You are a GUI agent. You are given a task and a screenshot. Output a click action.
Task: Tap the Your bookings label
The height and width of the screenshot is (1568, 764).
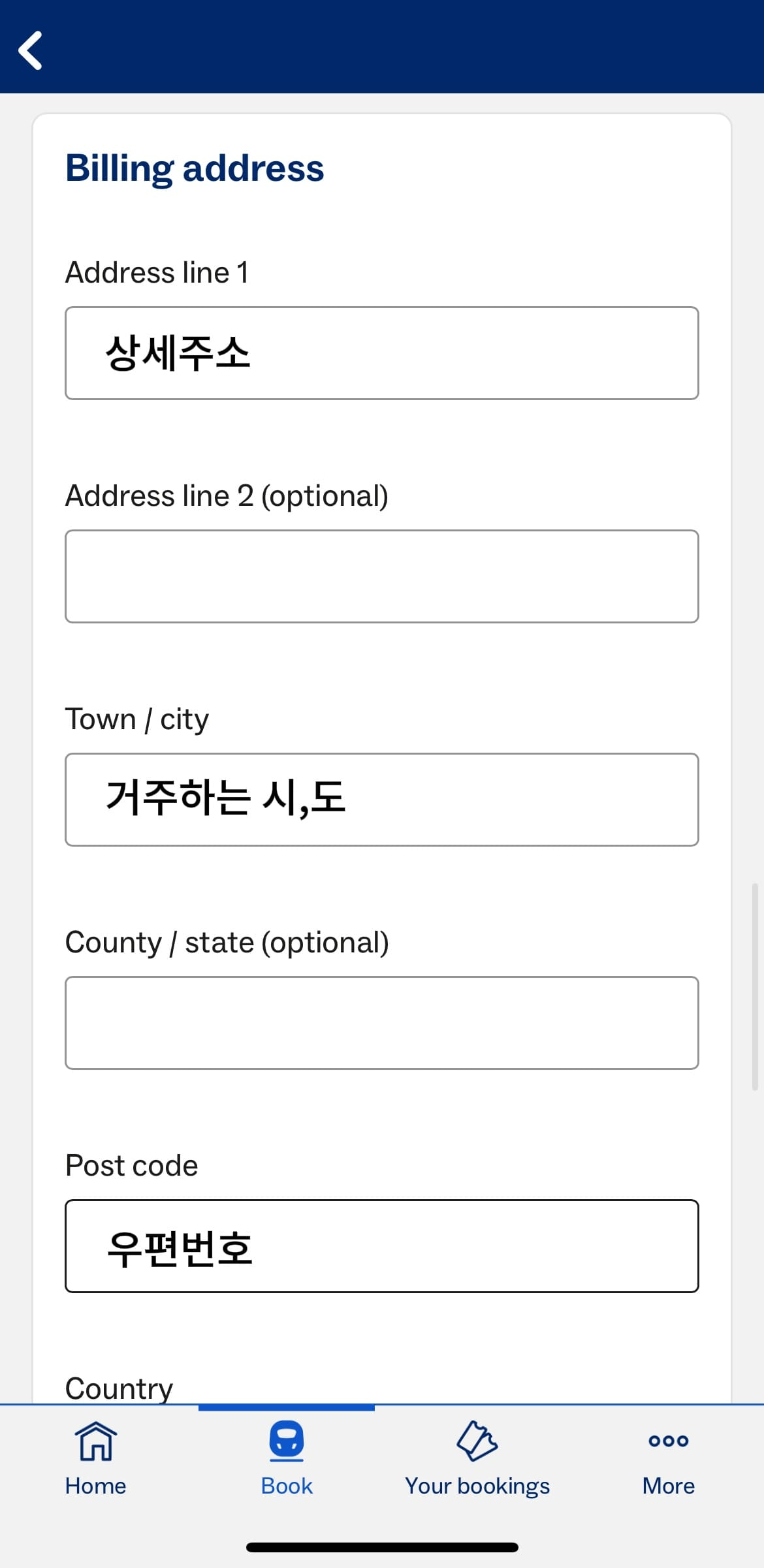(477, 1485)
